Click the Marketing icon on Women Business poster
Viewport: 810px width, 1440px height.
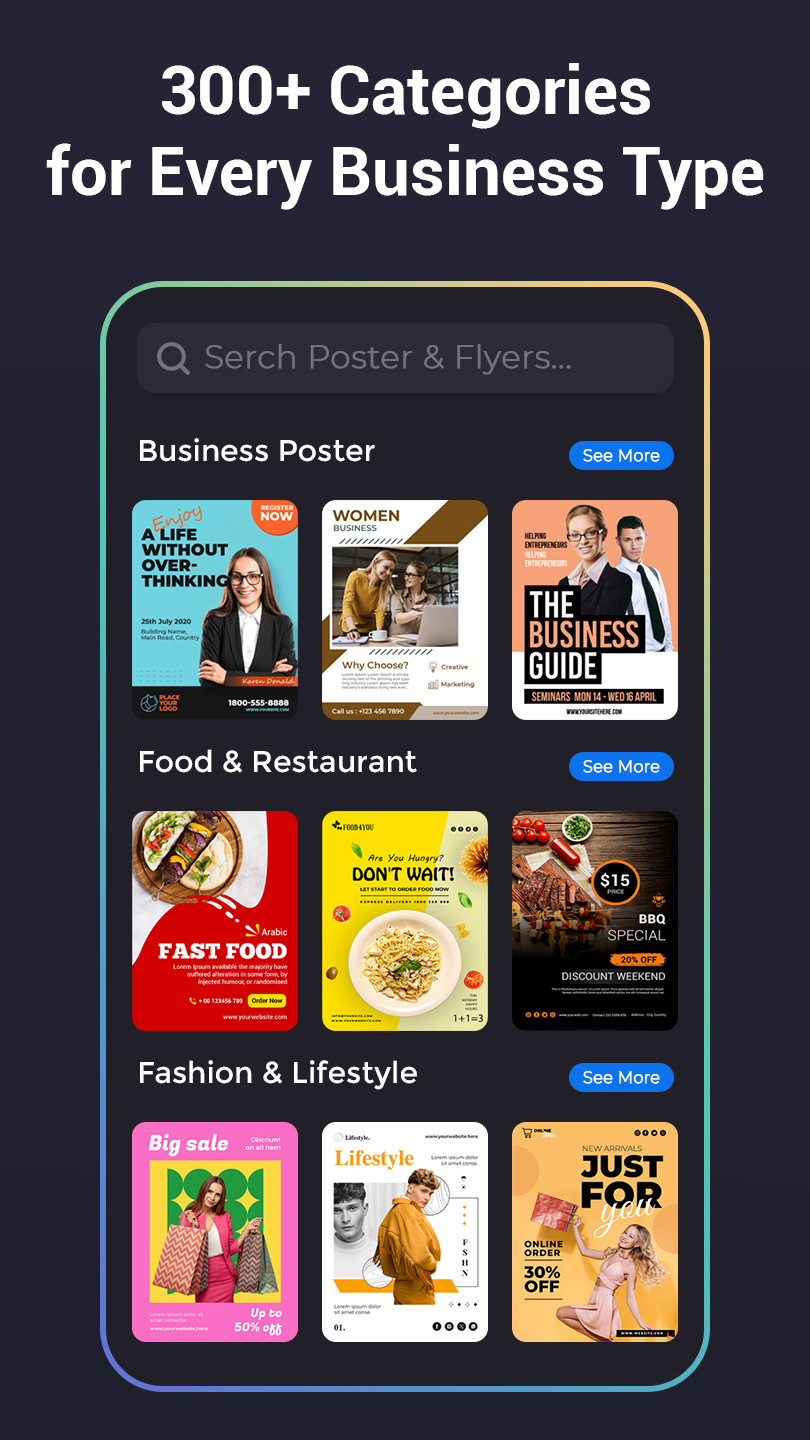point(432,683)
